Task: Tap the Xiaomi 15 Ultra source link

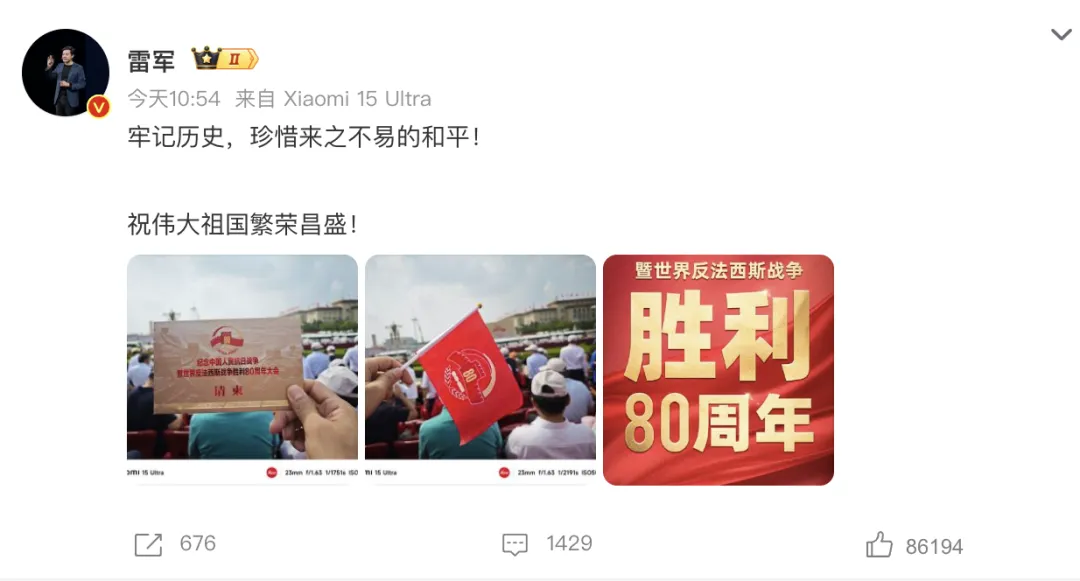Action: pos(357,99)
